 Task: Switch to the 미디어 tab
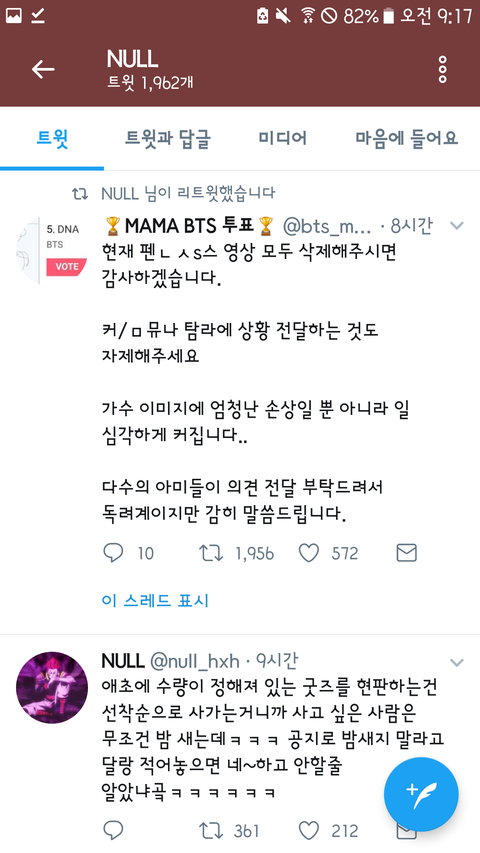282,138
